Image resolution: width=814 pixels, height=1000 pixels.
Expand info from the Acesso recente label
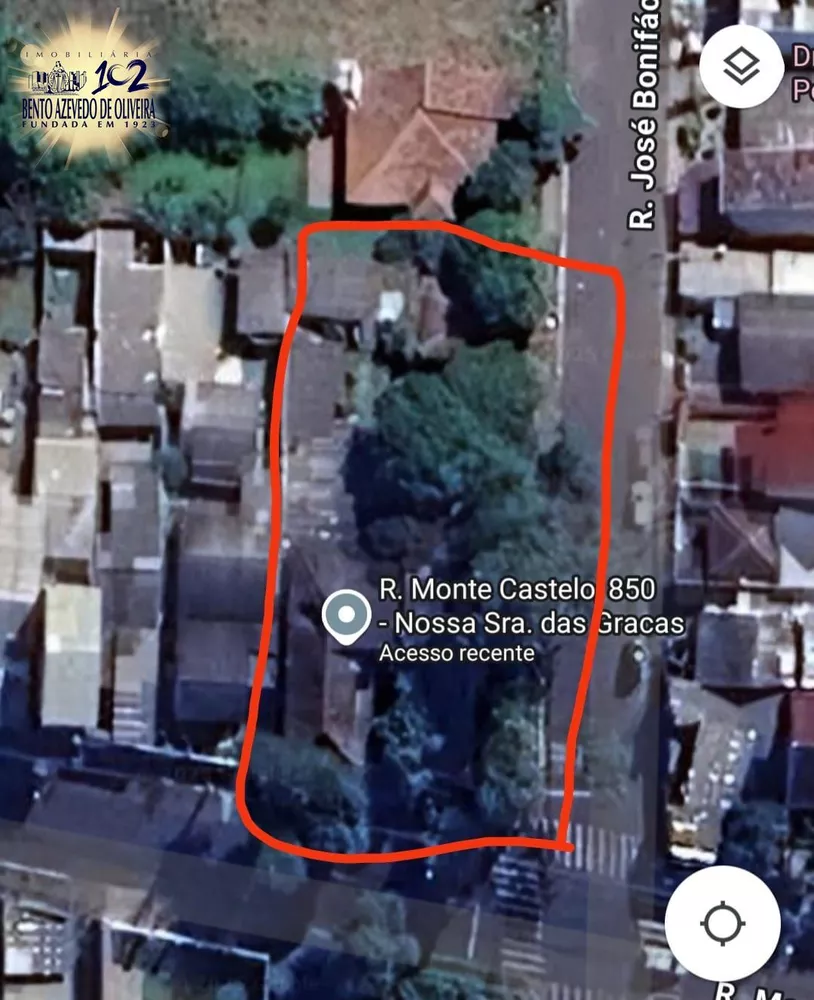click(x=459, y=655)
